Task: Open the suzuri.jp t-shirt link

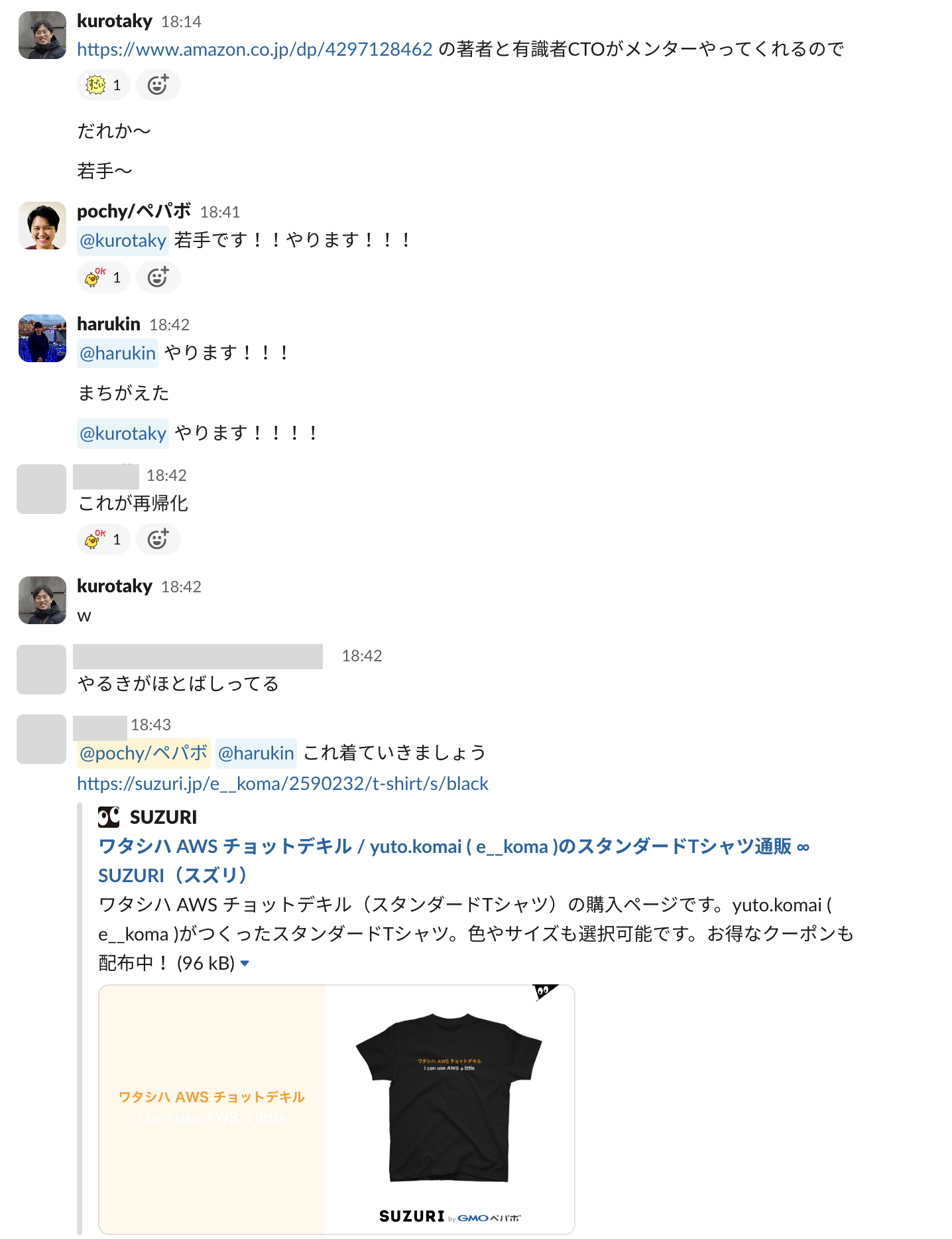Action: tap(282, 783)
